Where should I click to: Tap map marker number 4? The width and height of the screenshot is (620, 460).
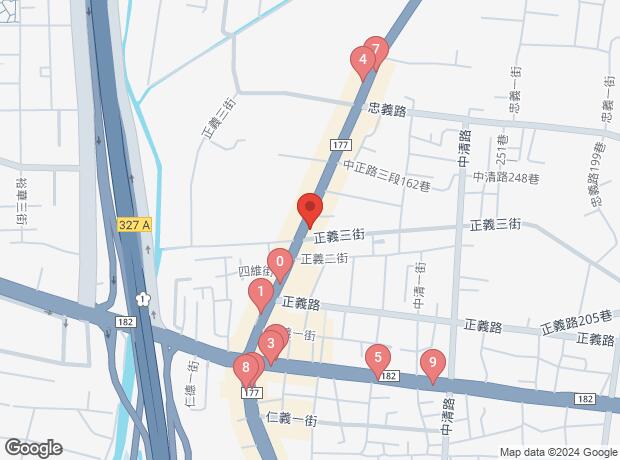point(363,60)
